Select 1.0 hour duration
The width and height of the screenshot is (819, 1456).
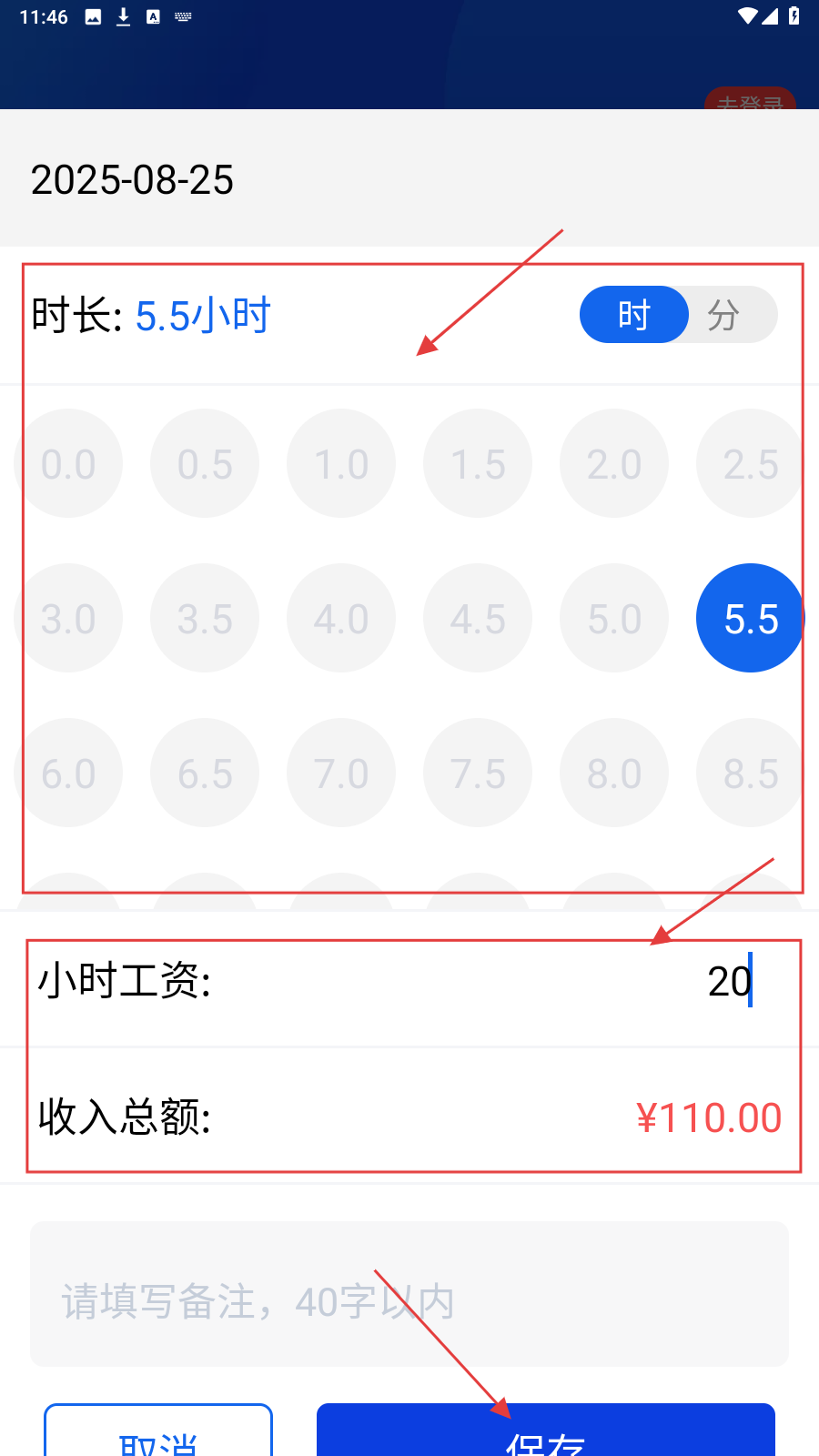(x=341, y=463)
